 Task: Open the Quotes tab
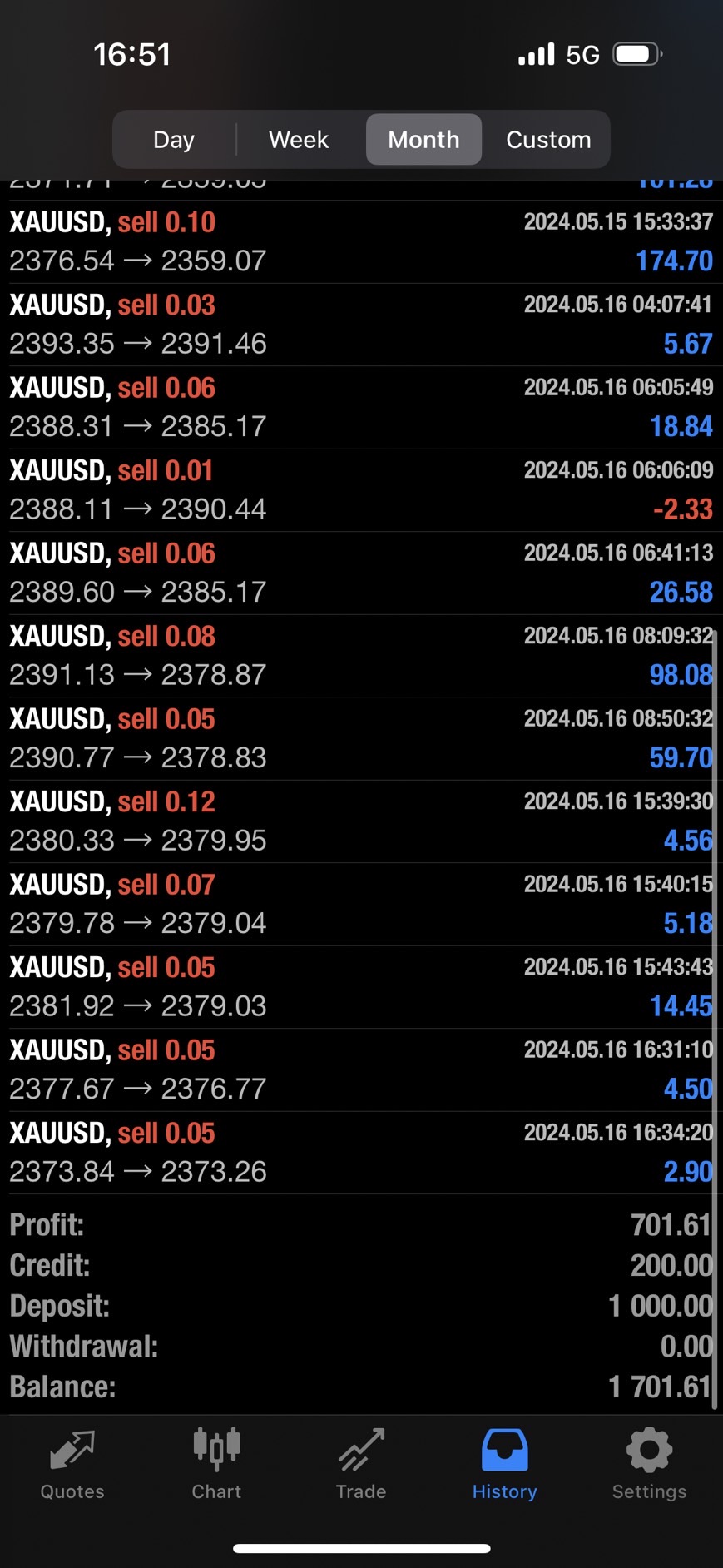(72, 1465)
